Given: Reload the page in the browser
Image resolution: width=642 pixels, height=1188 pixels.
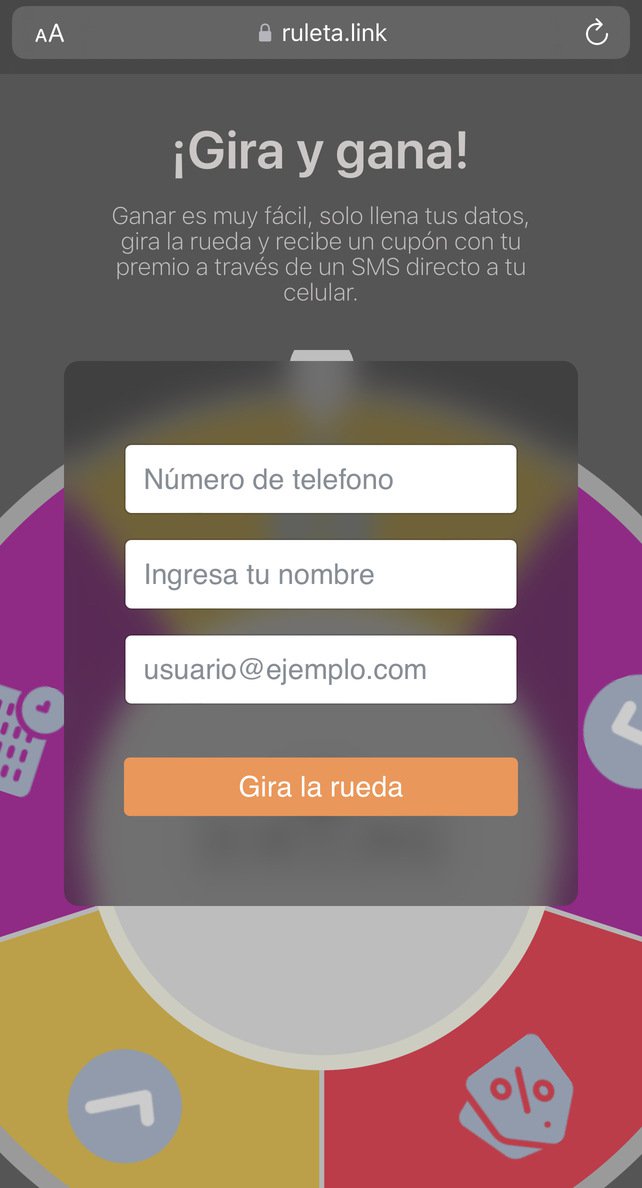Looking at the screenshot, I should [x=596, y=34].
